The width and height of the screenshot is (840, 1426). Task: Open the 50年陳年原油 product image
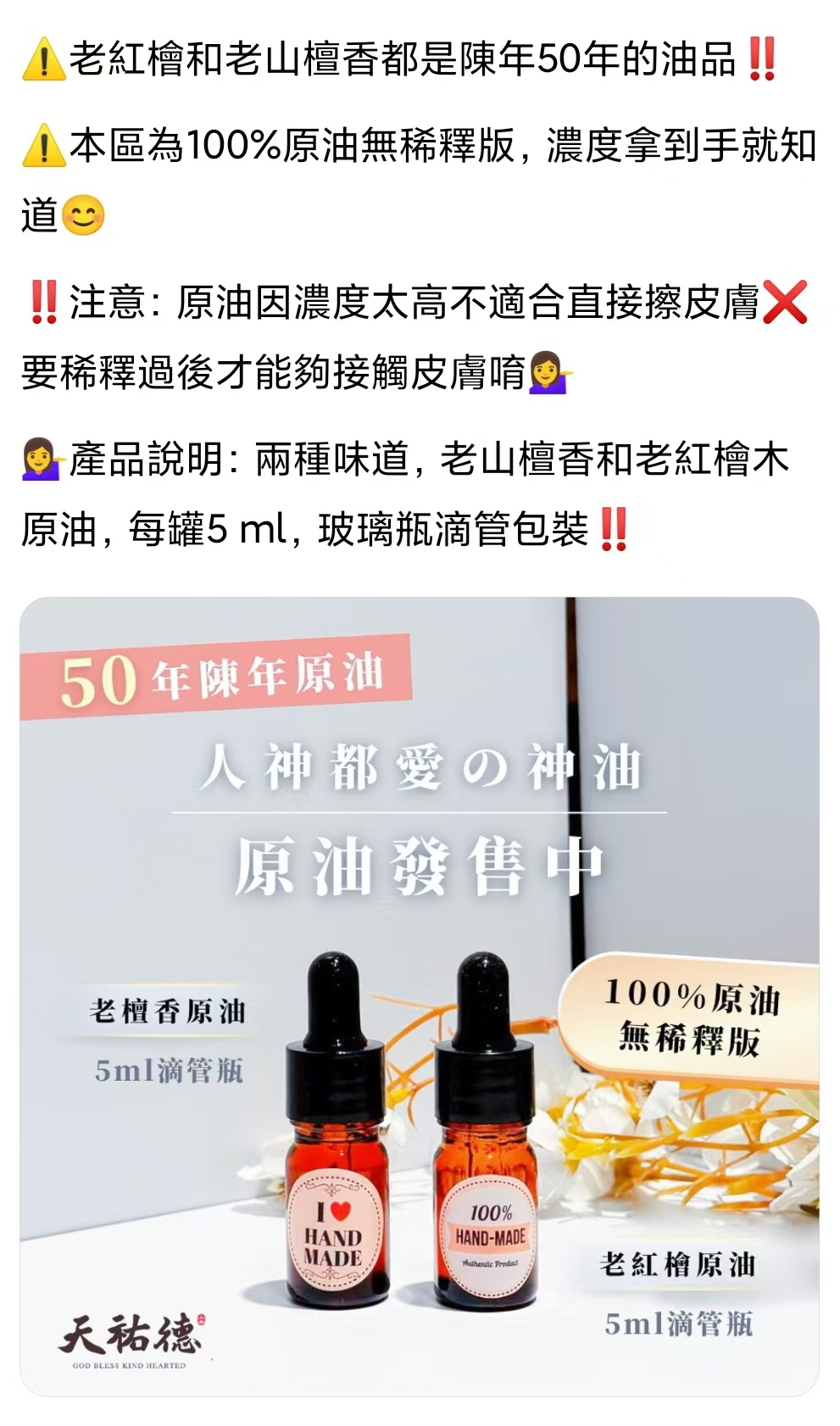tap(420, 996)
